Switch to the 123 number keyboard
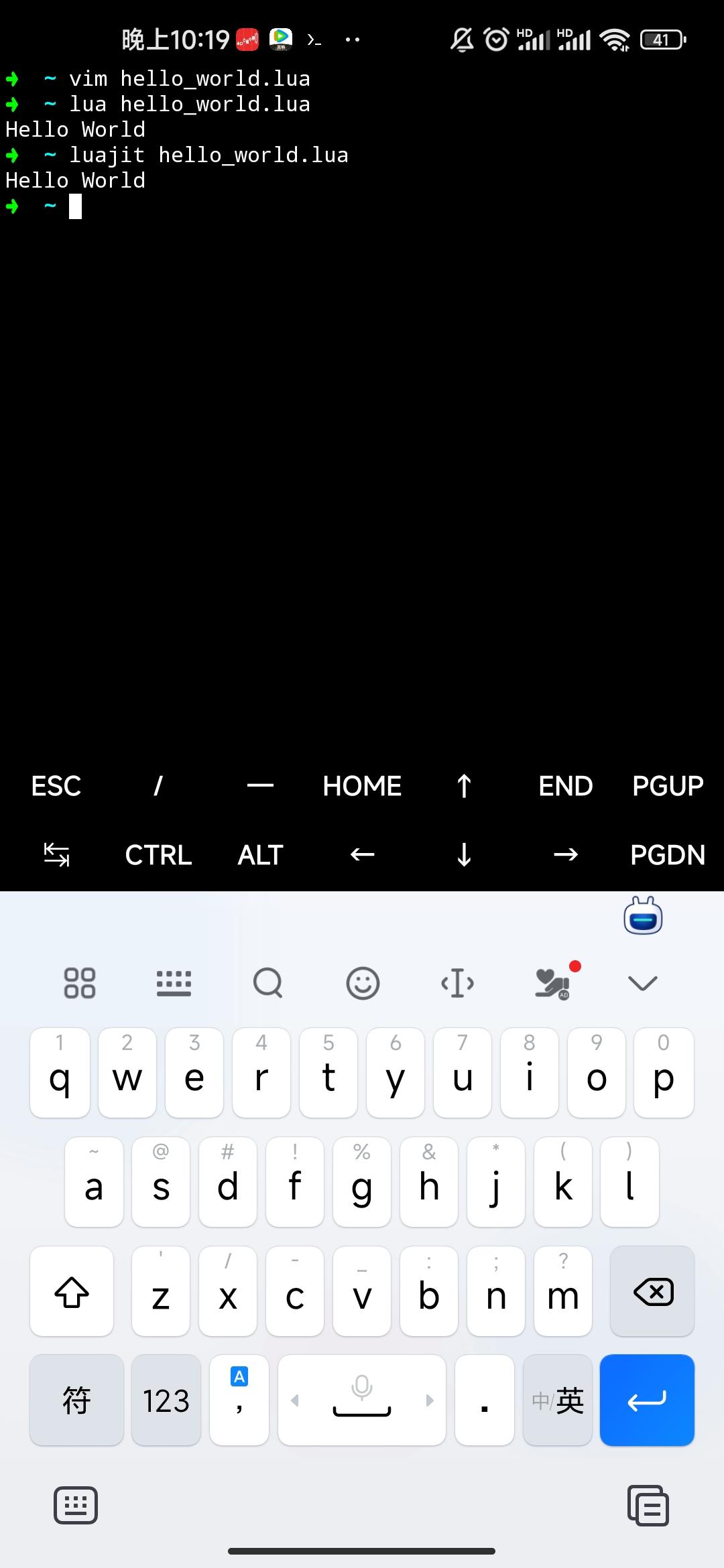 click(x=166, y=1400)
